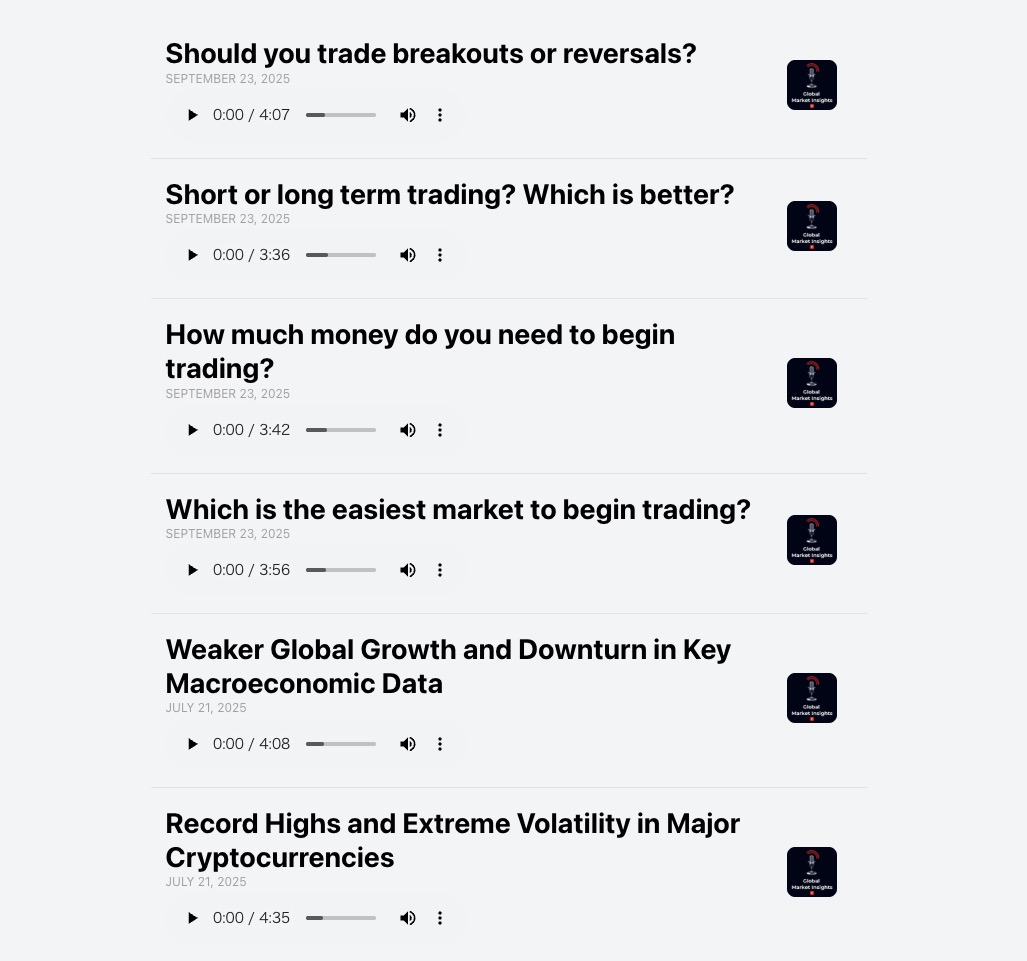Screen dimensions: 1027x961
Task: Tap the seek bar of the 'Weaker Global Growth' episode
Action: (x=341, y=744)
